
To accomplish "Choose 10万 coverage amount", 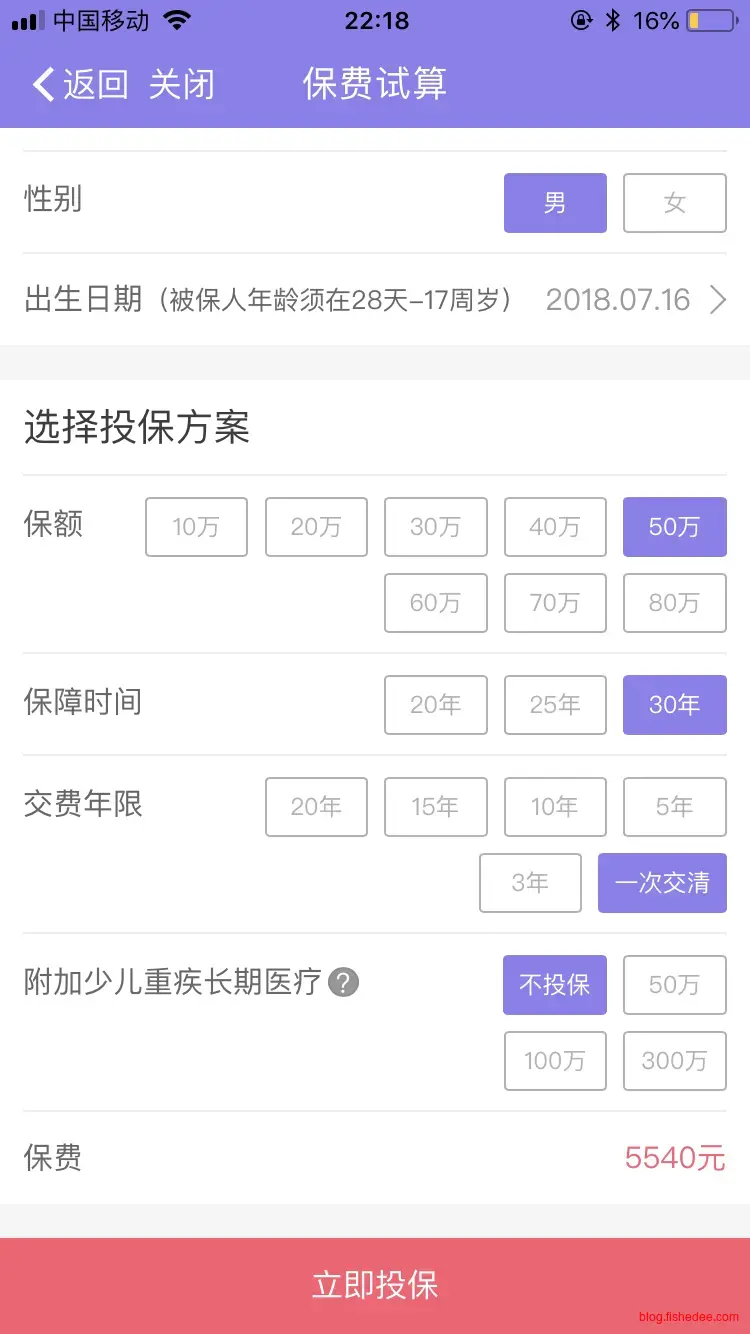I will tap(196, 527).
